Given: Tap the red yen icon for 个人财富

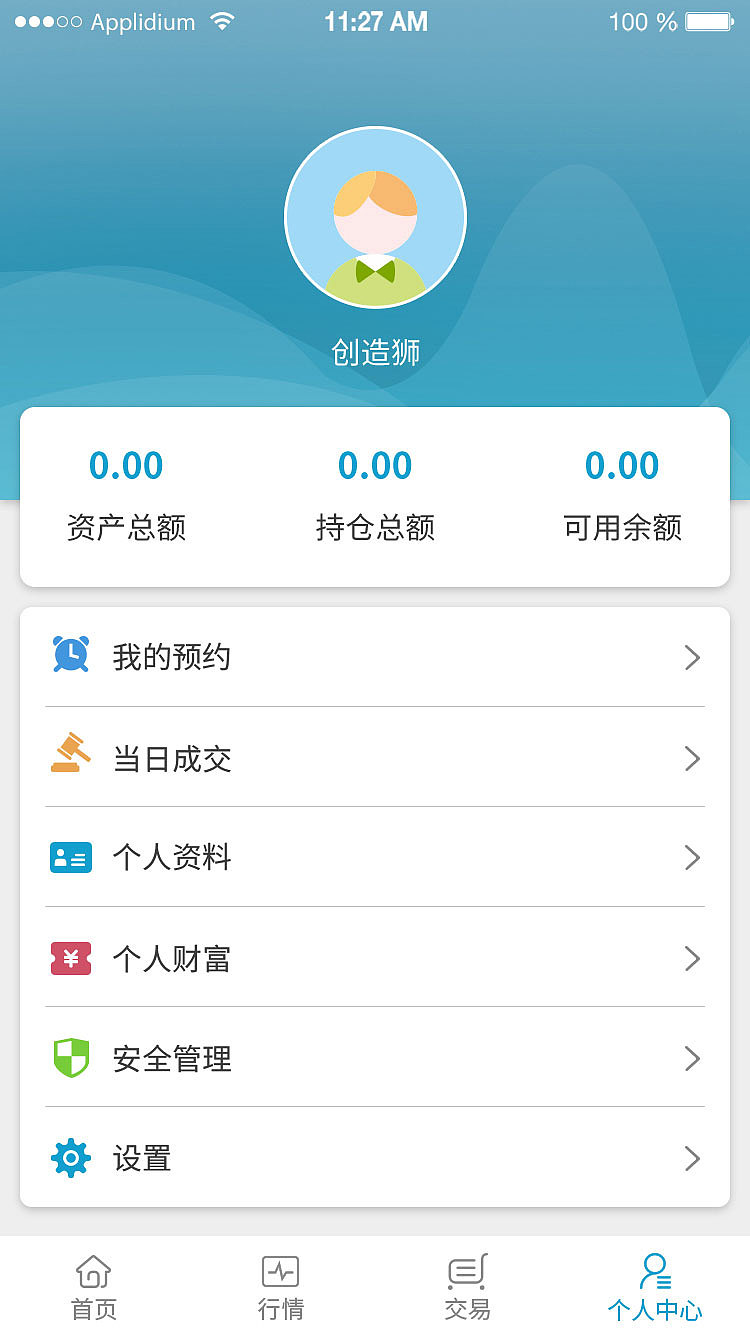Looking at the screenshot, I should 70,958.
